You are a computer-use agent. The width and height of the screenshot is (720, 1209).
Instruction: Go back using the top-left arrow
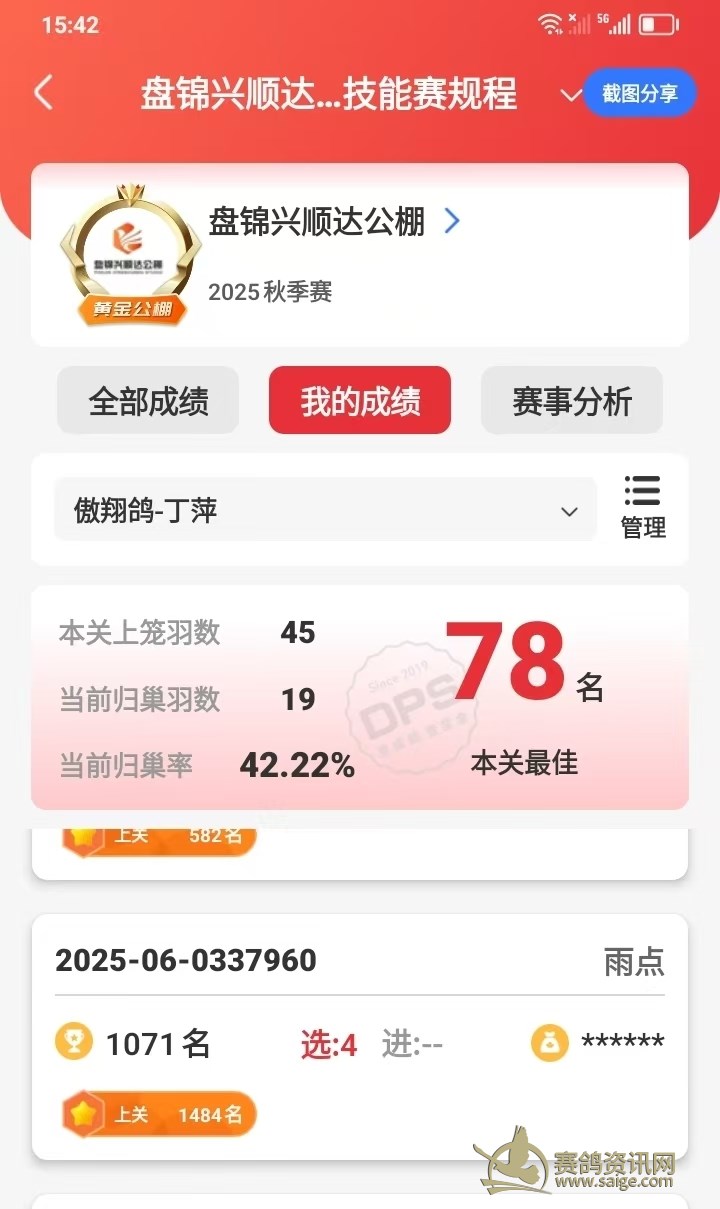coord(43,93)
